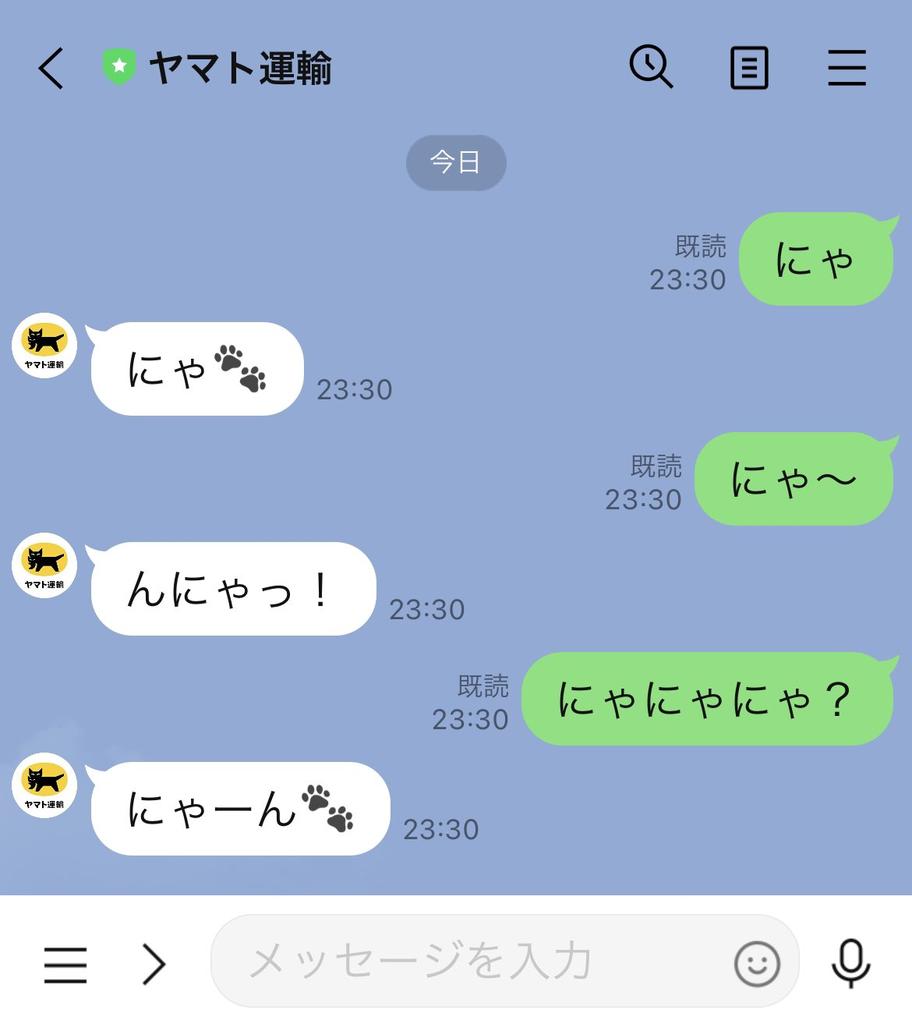Tap ヤマト運輸's cat avatar on the first reply

click(x=43, y=344)
